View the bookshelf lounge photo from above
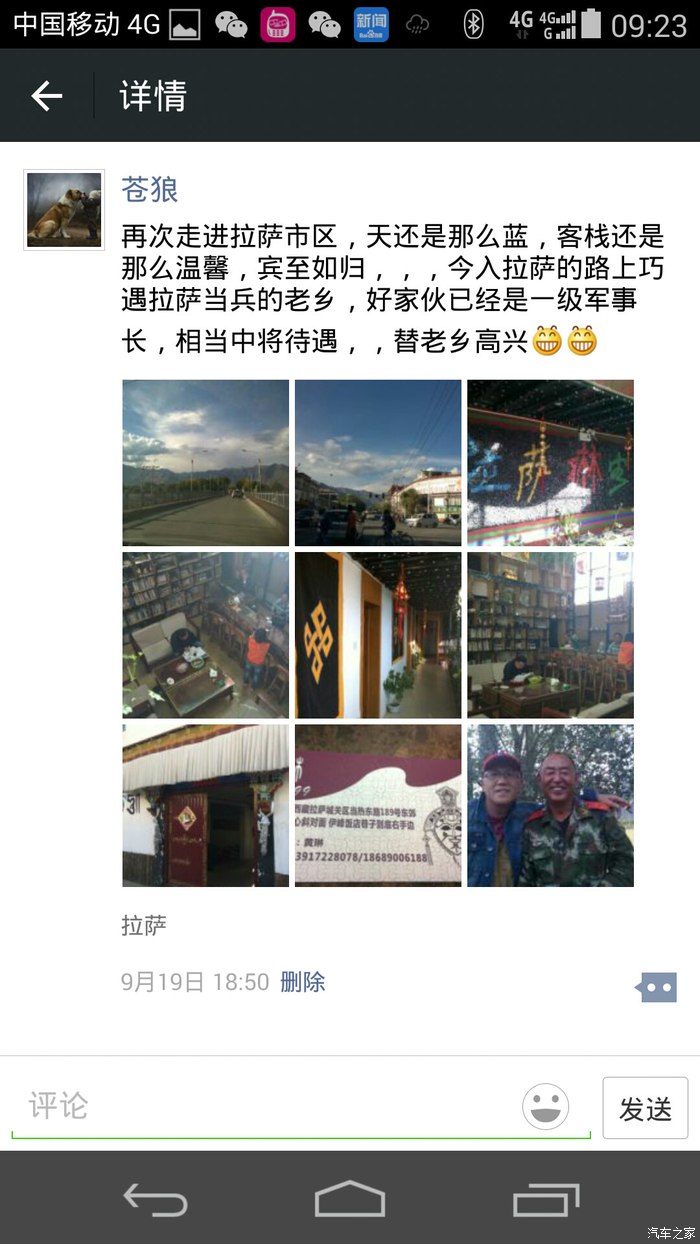Image resolution: width=700 pixels, height=1244 pixels. click(x=206, y=635)
